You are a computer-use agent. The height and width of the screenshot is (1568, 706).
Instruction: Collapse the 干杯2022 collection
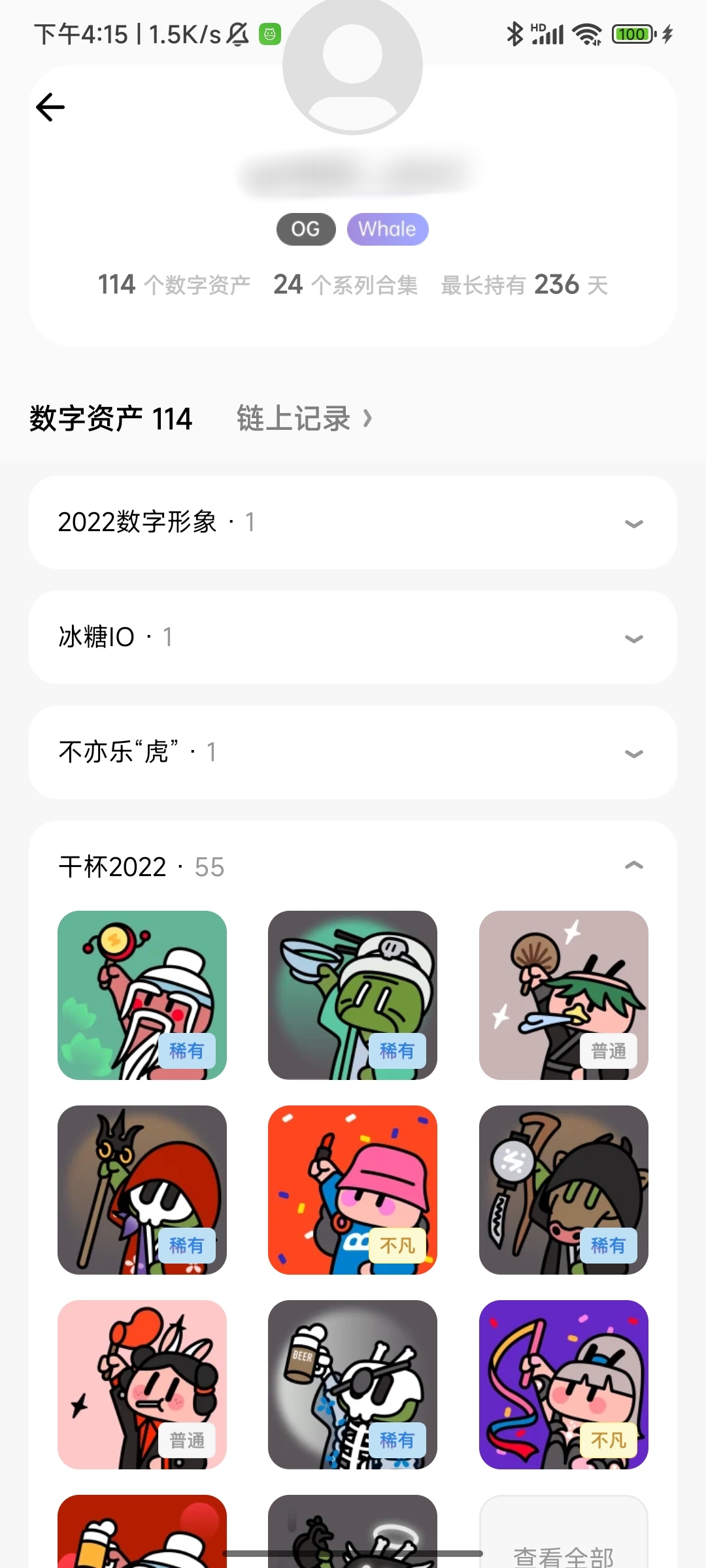(633, 866)
